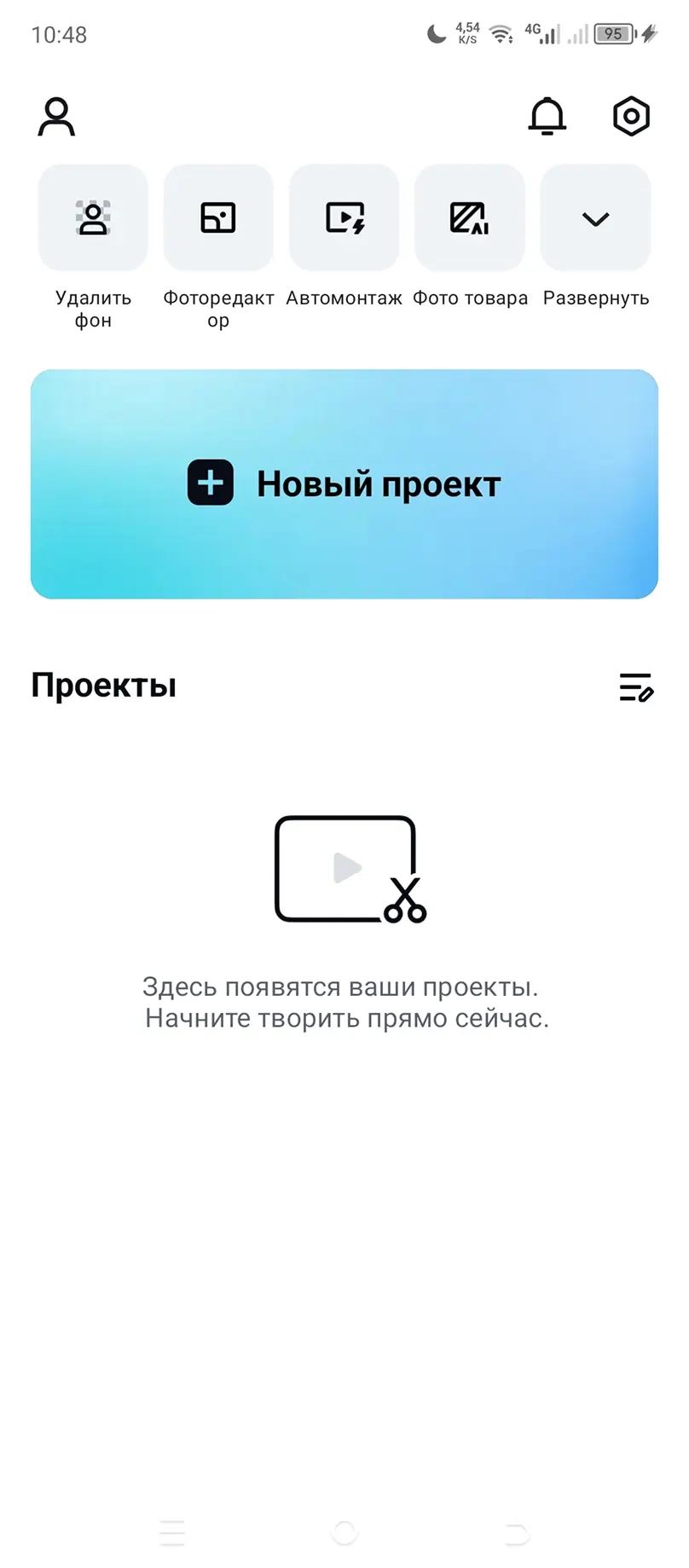This screenshot has height=1568, width=689.
Task: Go to the system home screen
Action: pyautogui.click(x=344, y=1532)
